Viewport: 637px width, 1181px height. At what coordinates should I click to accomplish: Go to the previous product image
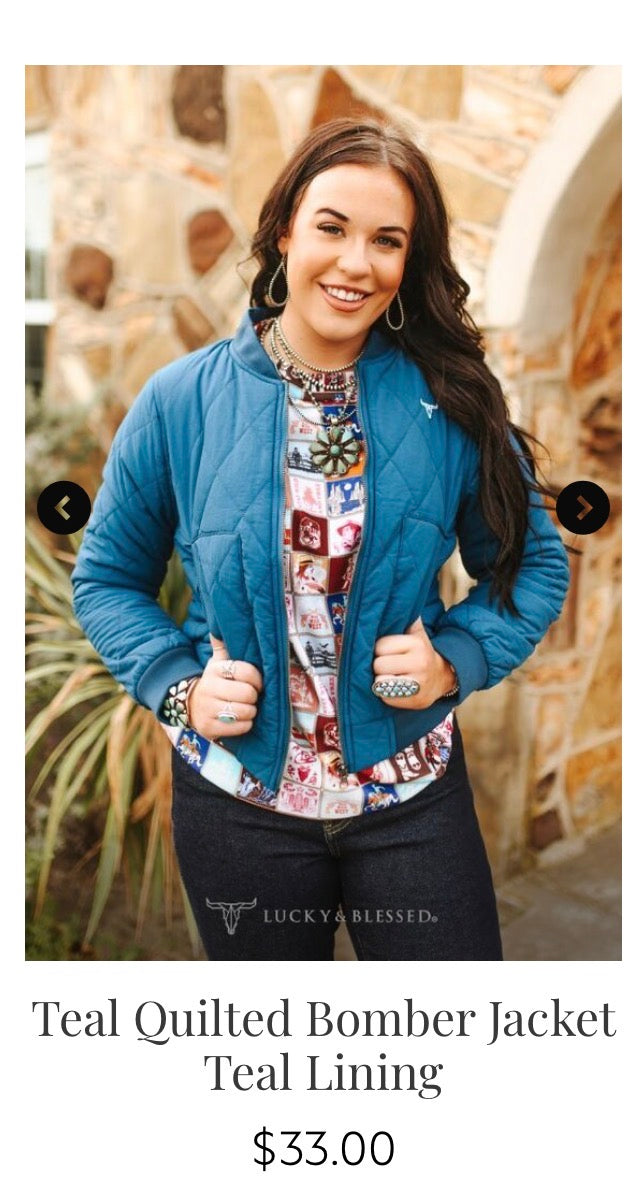tap(64, 508)
